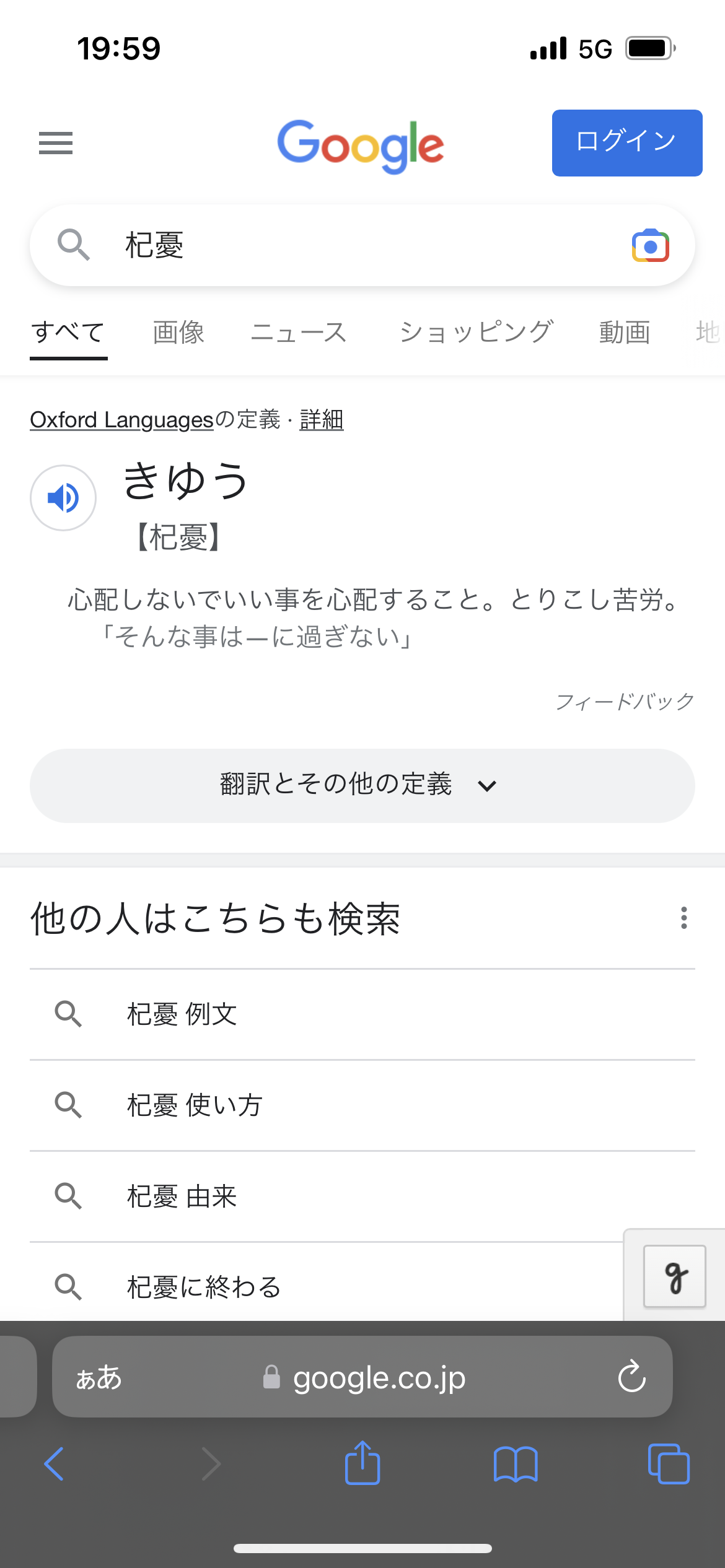The image size is (725, 1568).
Task: Open the 詳細 link
Action: [321, 420]
